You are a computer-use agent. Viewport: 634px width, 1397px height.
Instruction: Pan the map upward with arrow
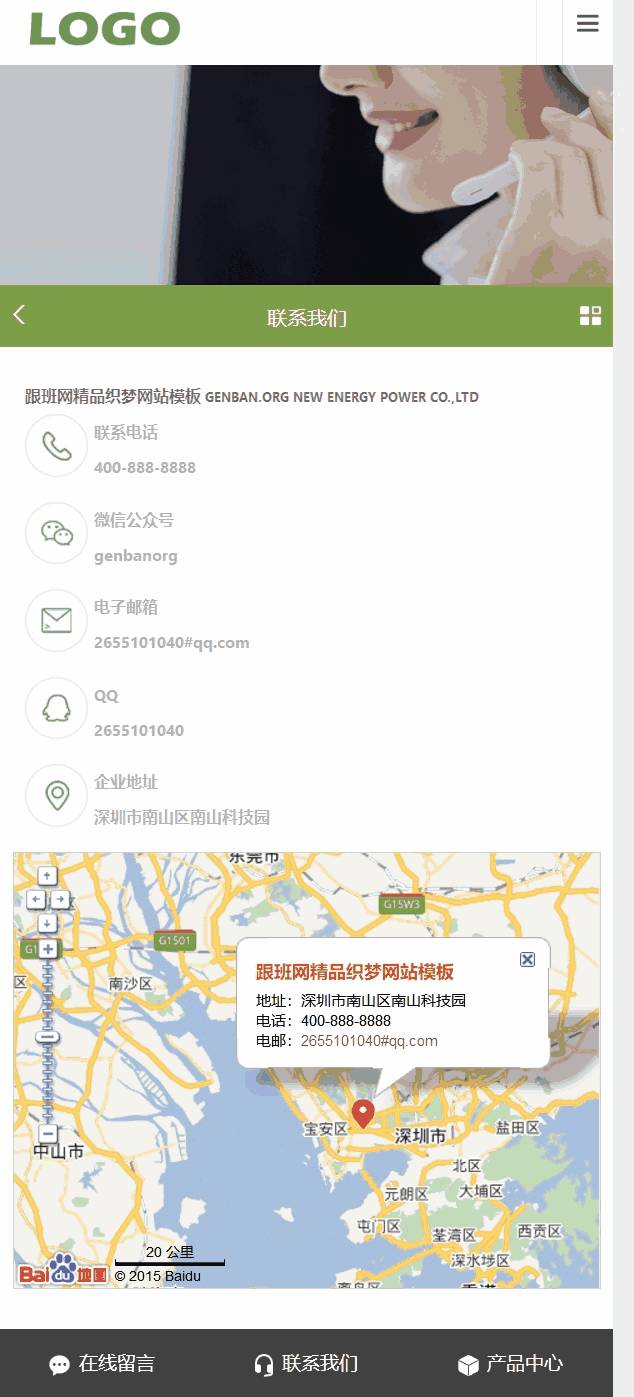pos(47,877)
